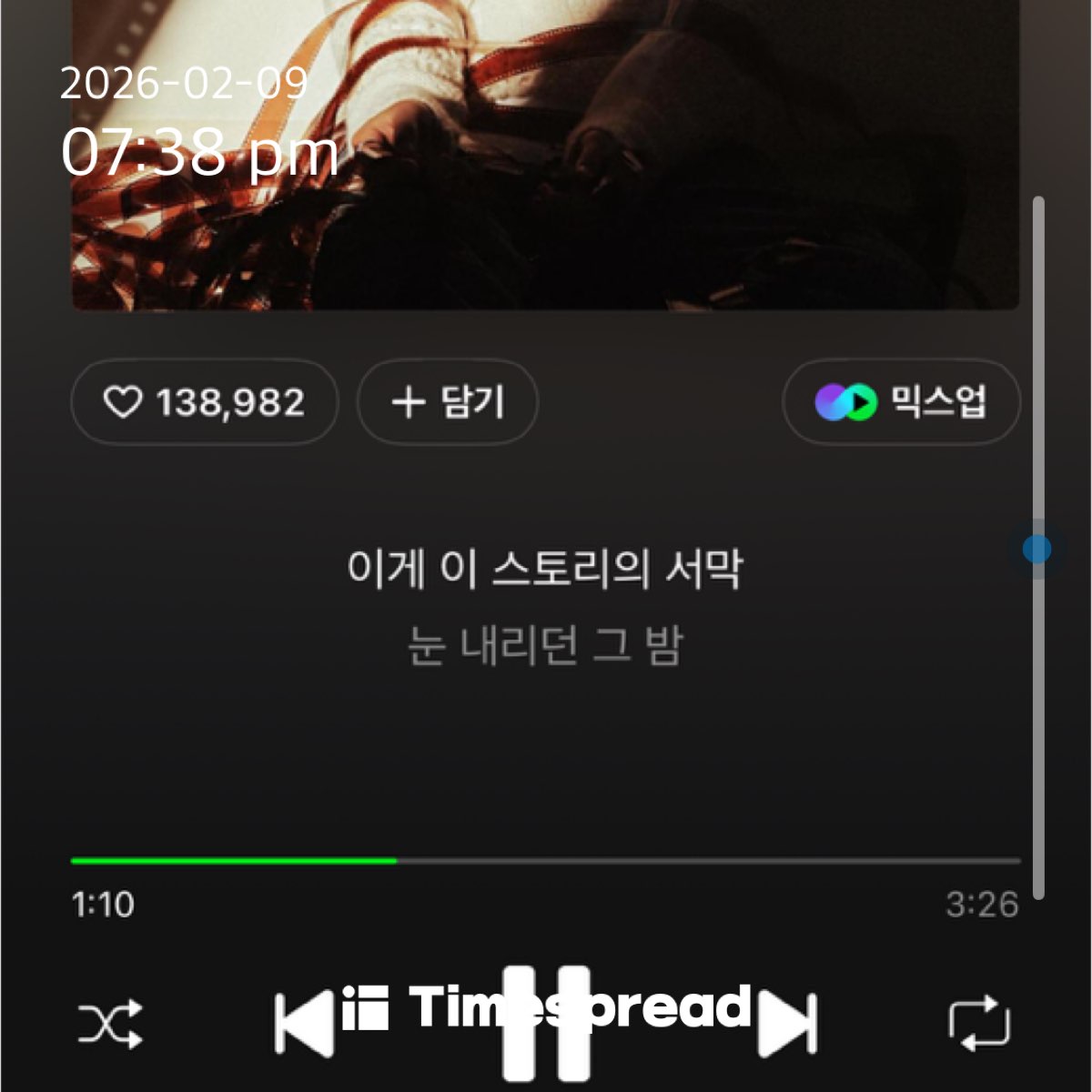Screen dimensions: 1092x1092
Task: Skip to the next track
Action: pyautogui.click(x=788, y=1024)
